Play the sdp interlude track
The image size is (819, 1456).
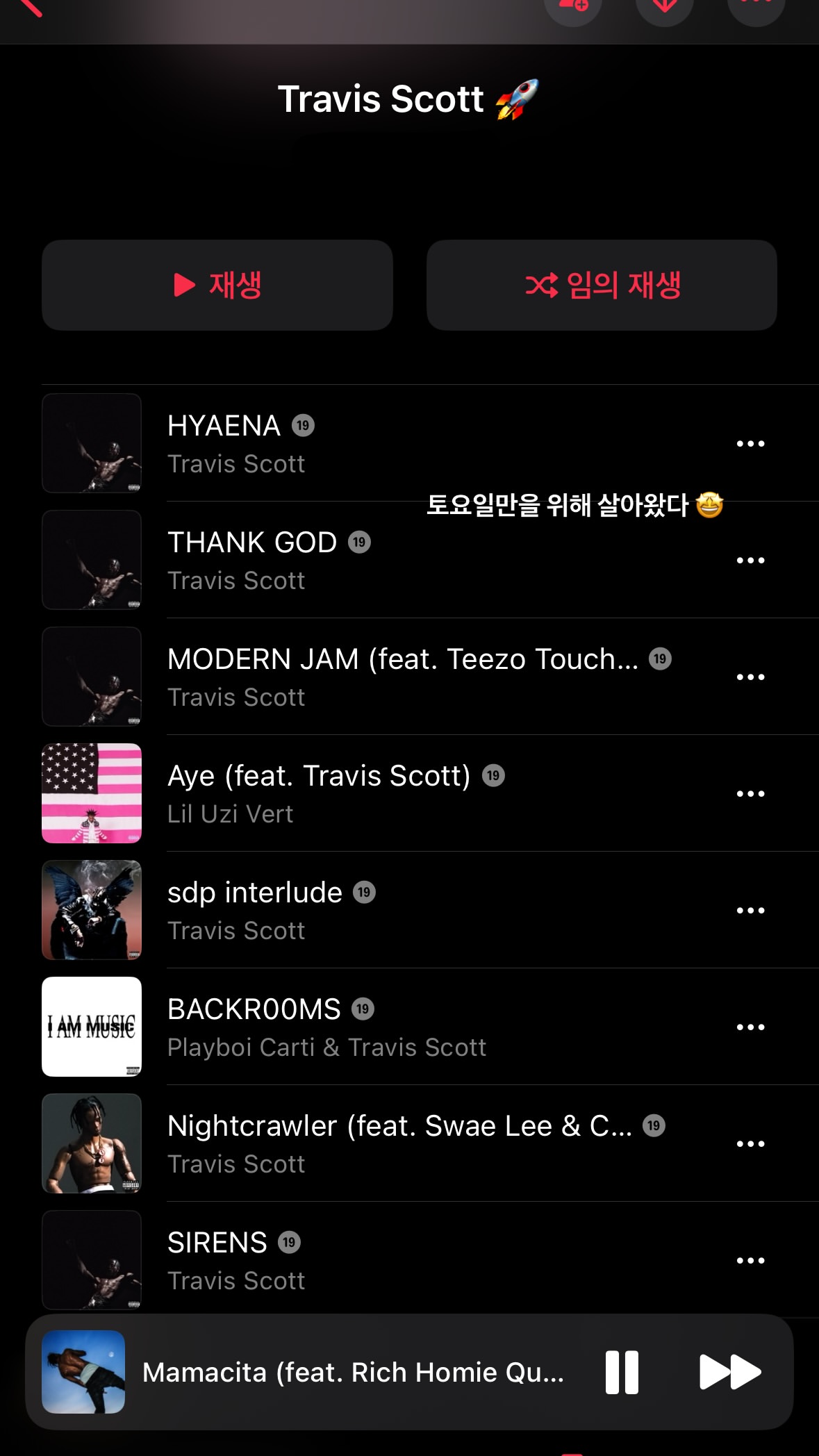tap(254, 893)
